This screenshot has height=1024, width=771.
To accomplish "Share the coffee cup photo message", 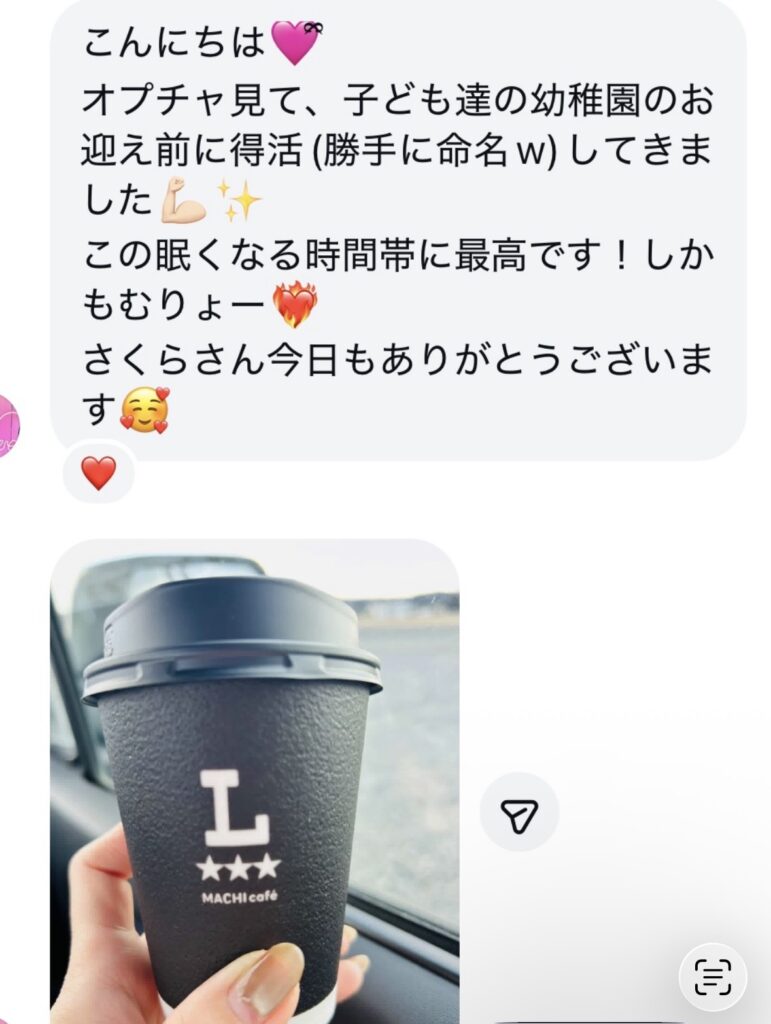I will pyautogui.click(x=519, y=816).
